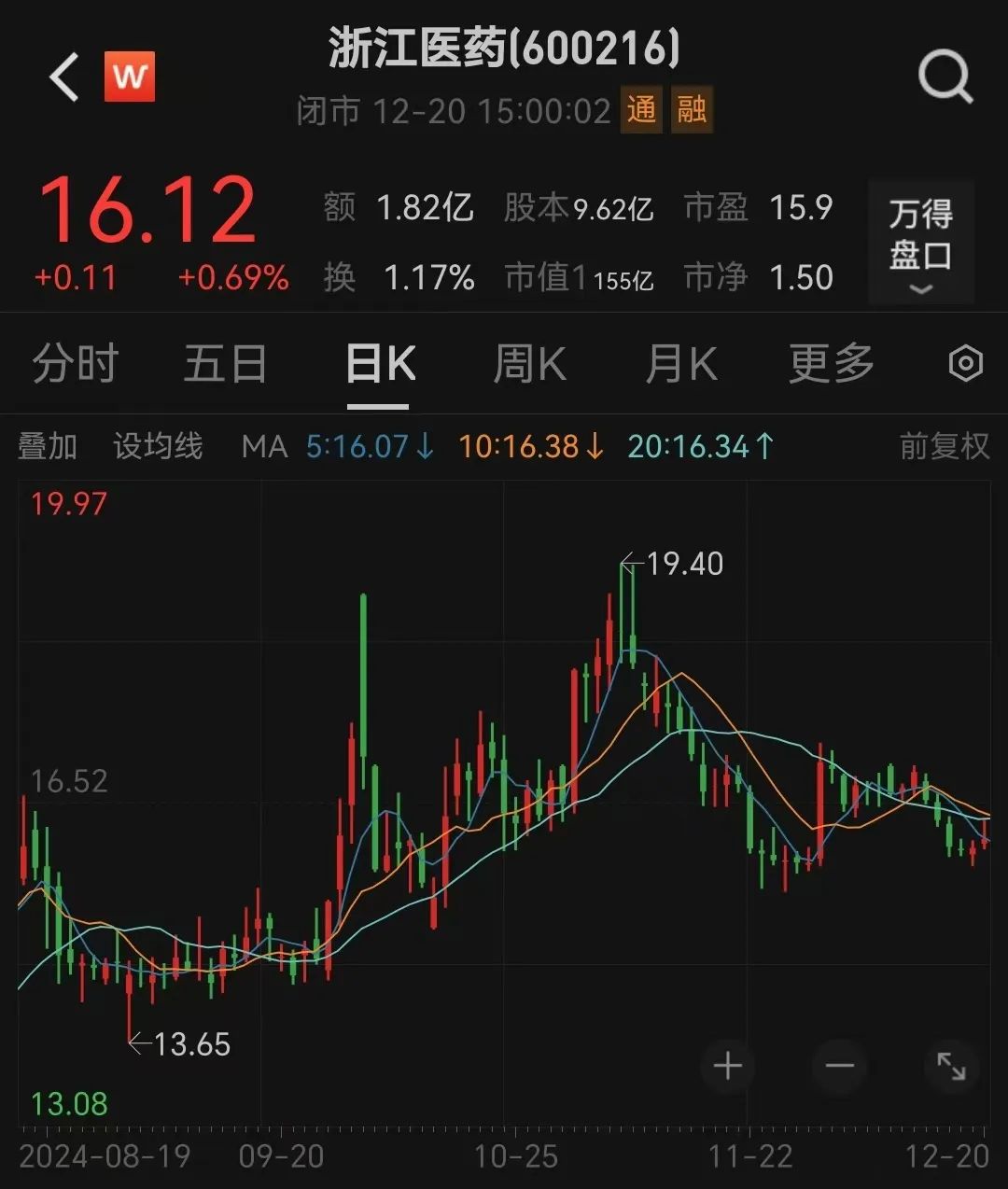Zoom in the chart with plus button

tap(728, 1066)
